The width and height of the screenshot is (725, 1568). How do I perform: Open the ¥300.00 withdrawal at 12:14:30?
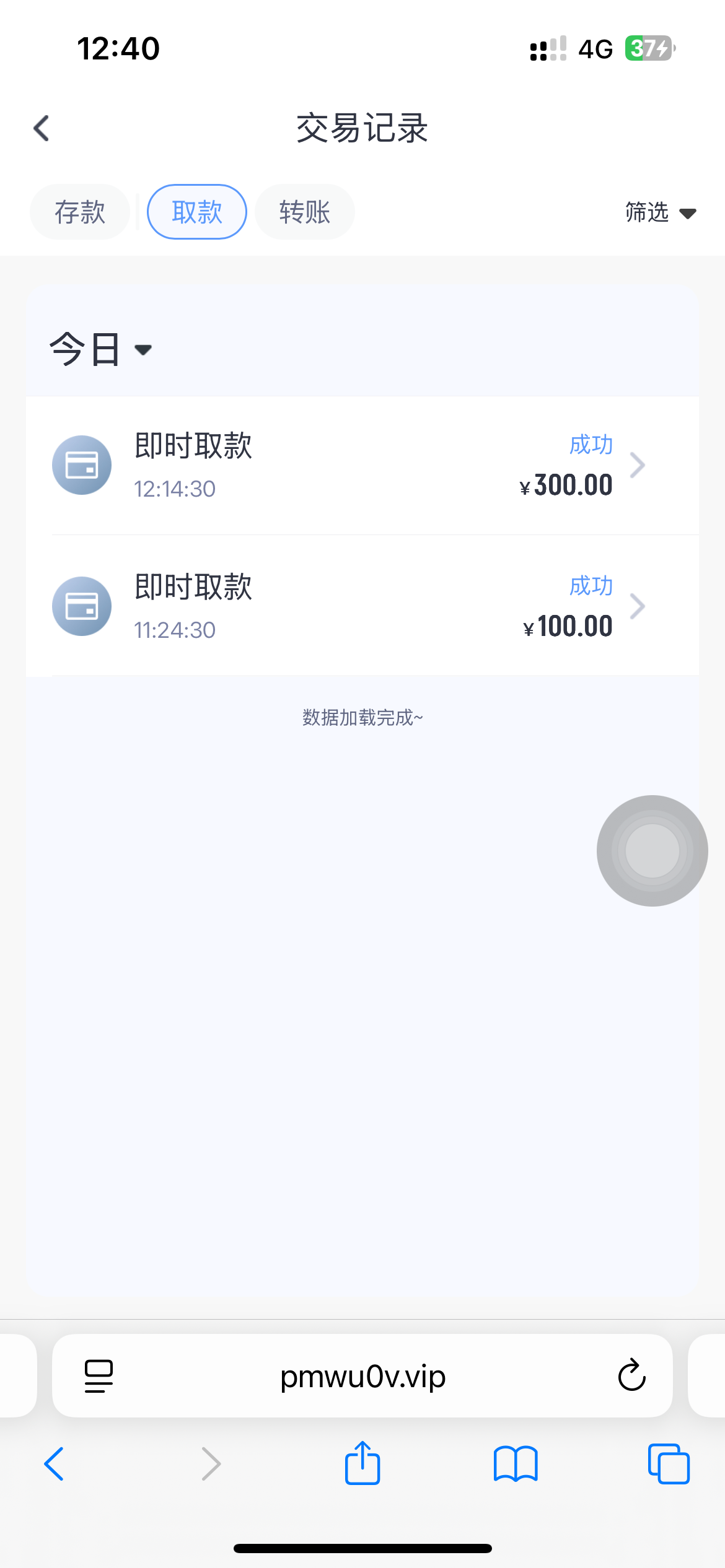click(362, 465)
